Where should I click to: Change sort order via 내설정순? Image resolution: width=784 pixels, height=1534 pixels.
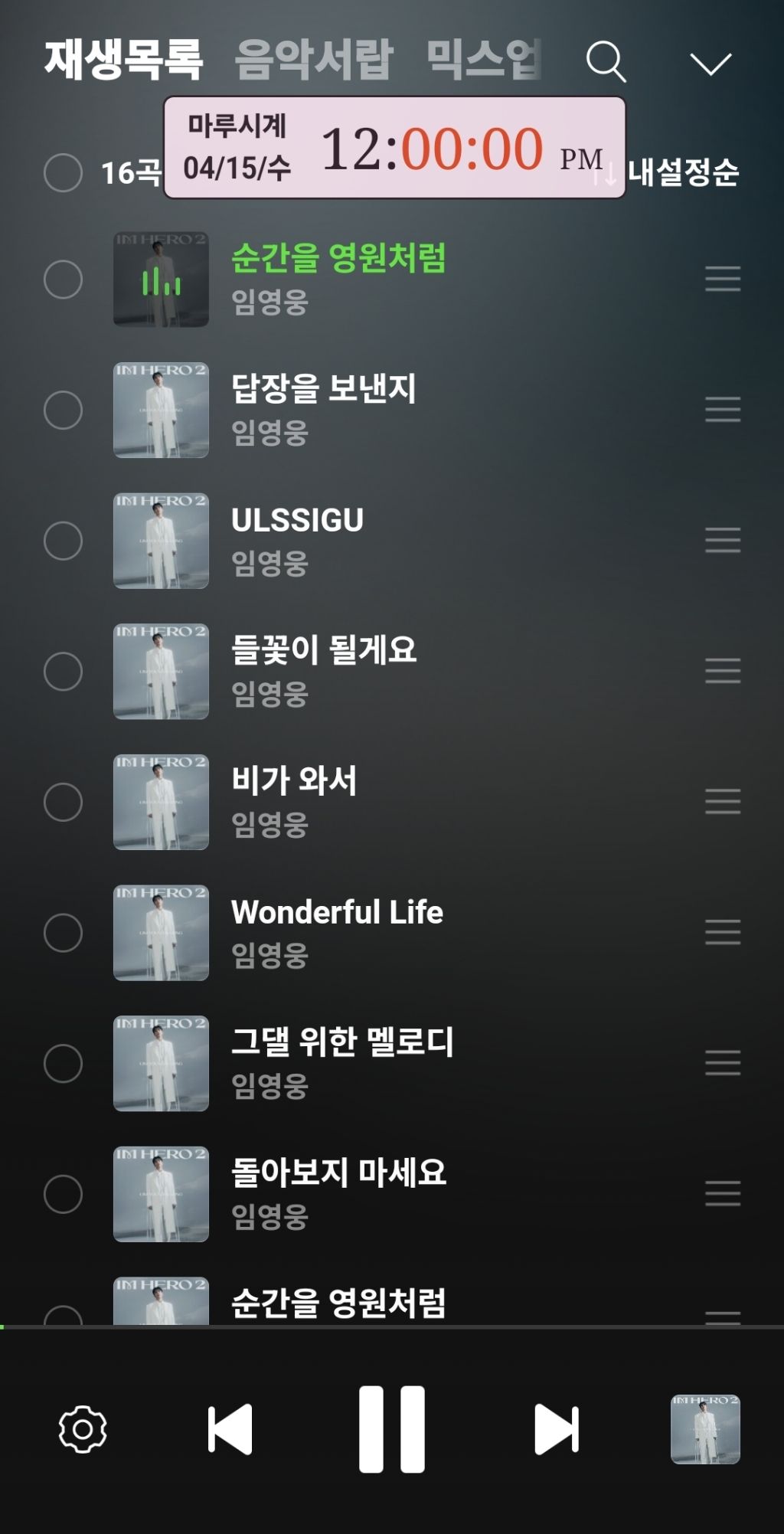coord(681,172)
